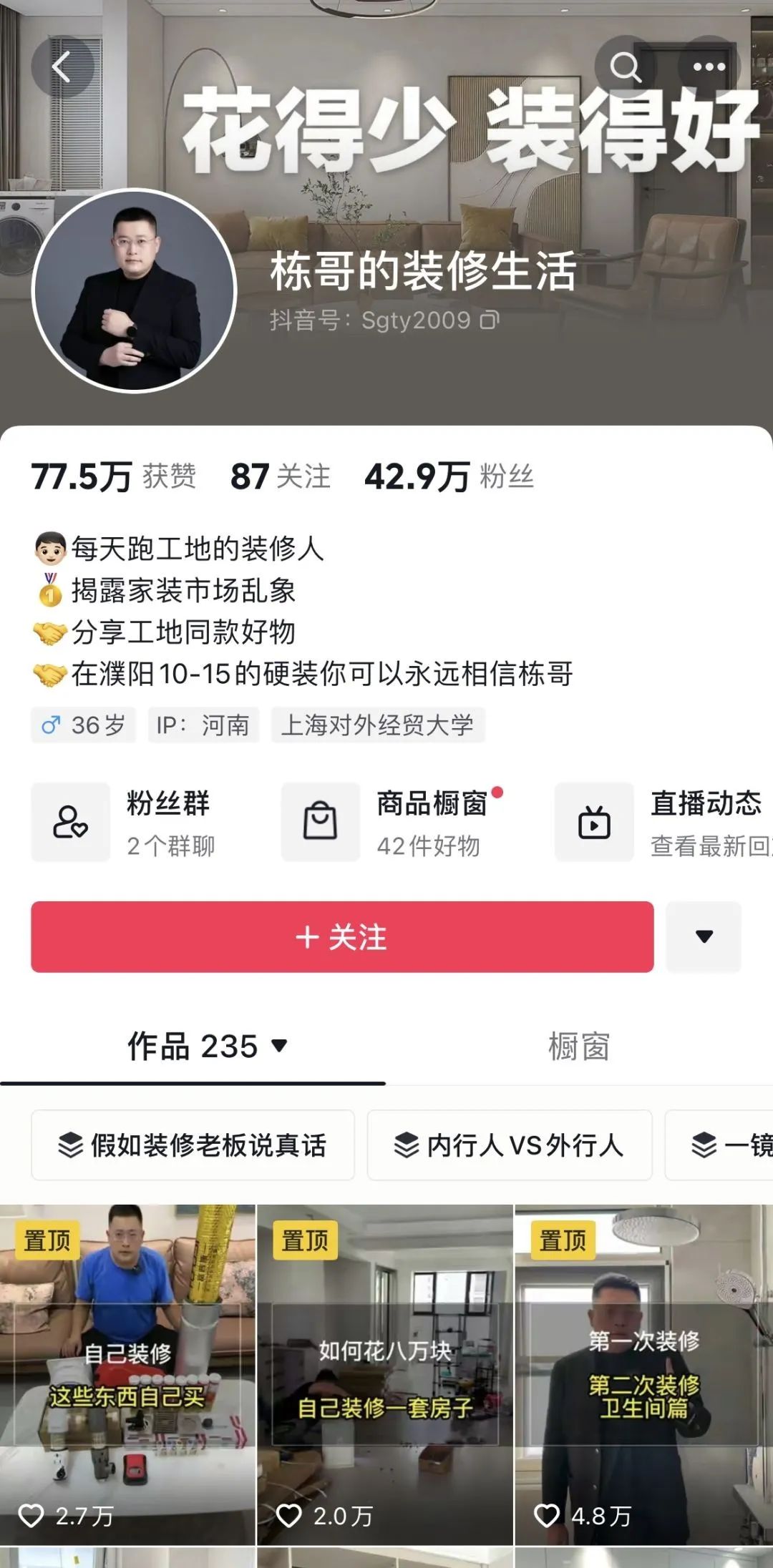Open collection 内行人 VS 外行人
This screenshot has height=1568, width=773.
[x=510, y=1145]
